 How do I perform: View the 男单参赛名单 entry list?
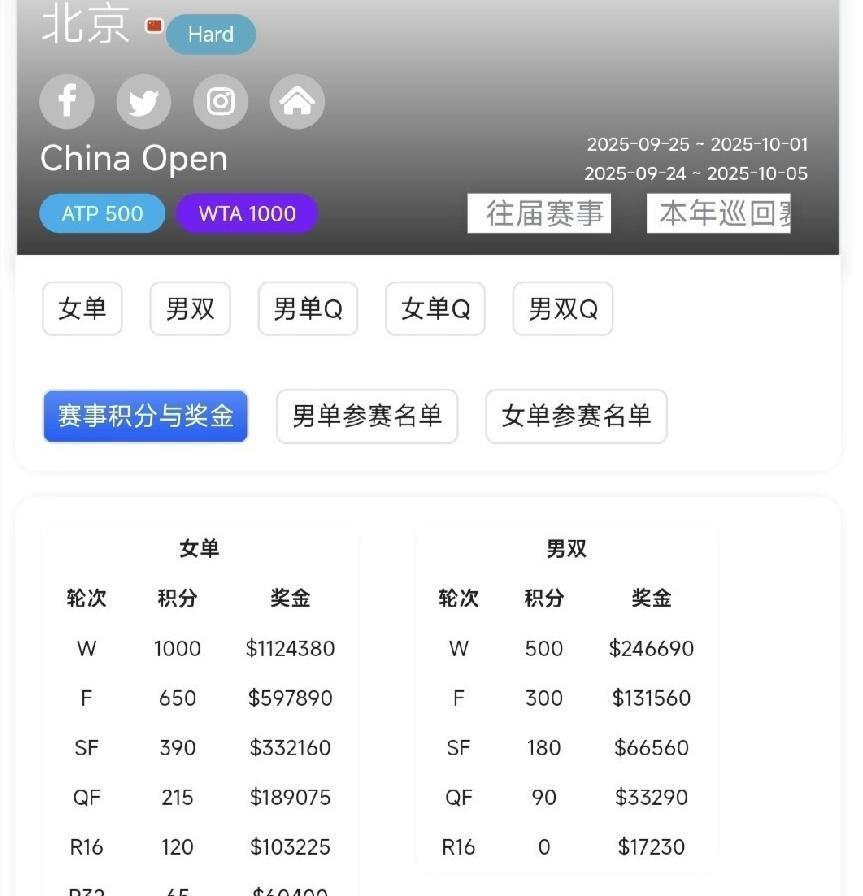(x=367, y=416)
